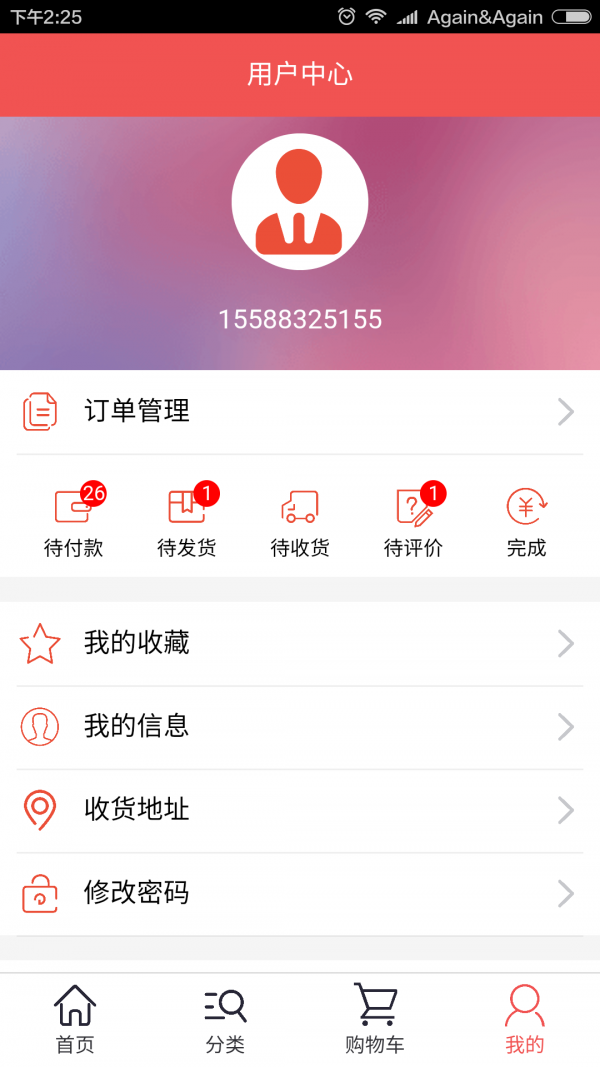
Task: Switch to the 分类 categories tab
Action: pyautogui.click(x=225, y=1019)
